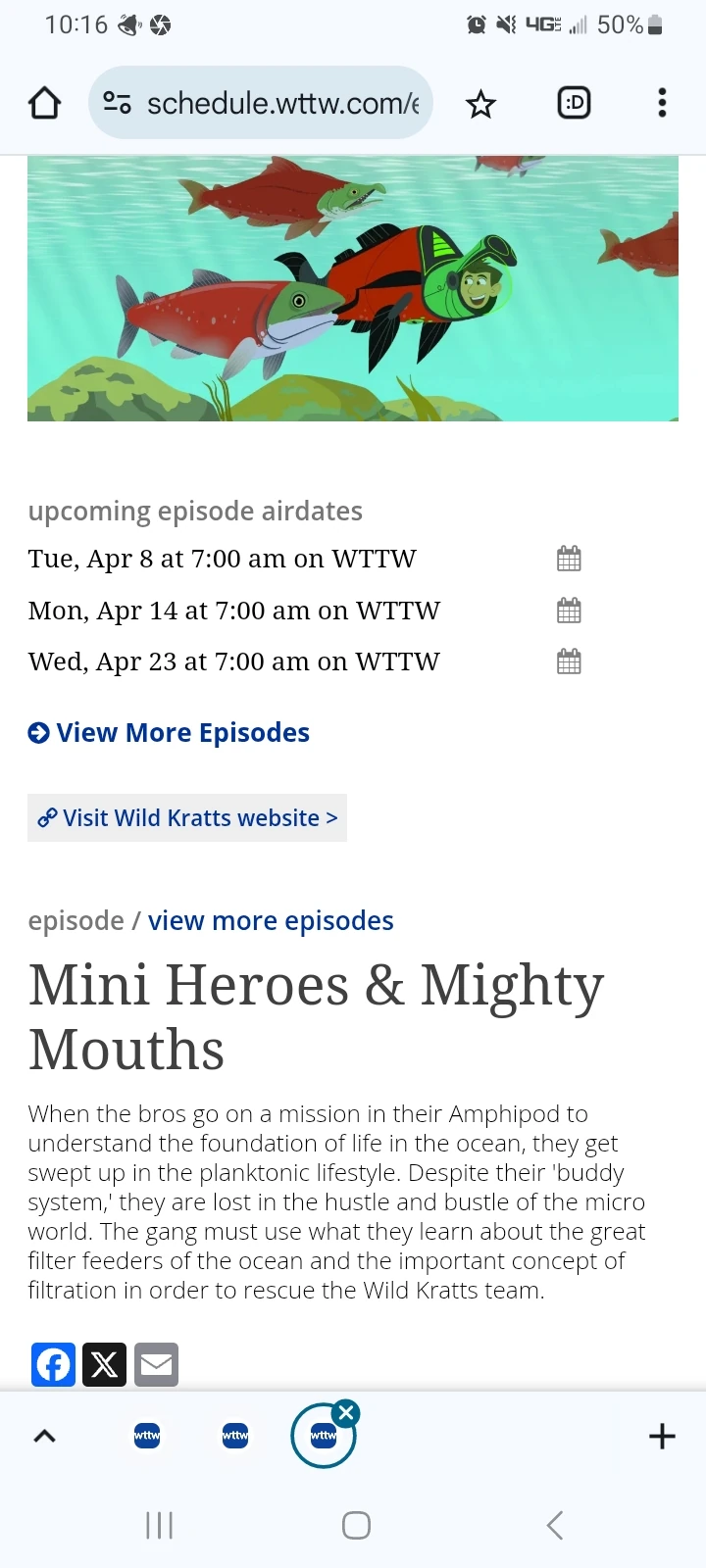Add Wed, Apr 23 airdate to calendar
This screenshot has height=1568, width=706.
pos(569,661)
